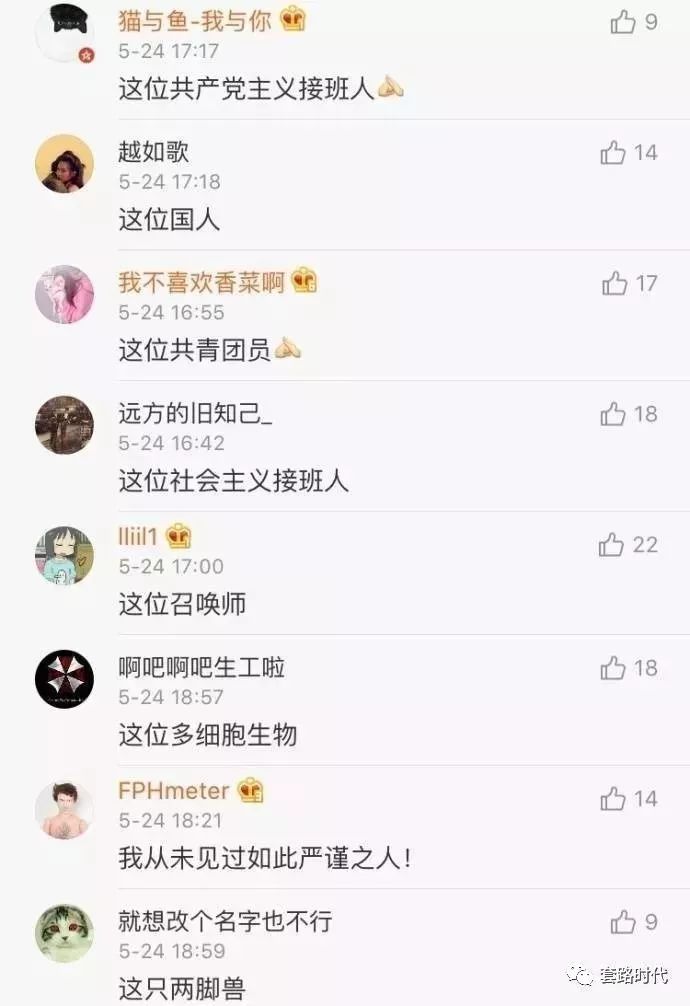Like the comment by 我不喜欢香菜啊
Screen dimensions: 690x1006
(615, 284)
